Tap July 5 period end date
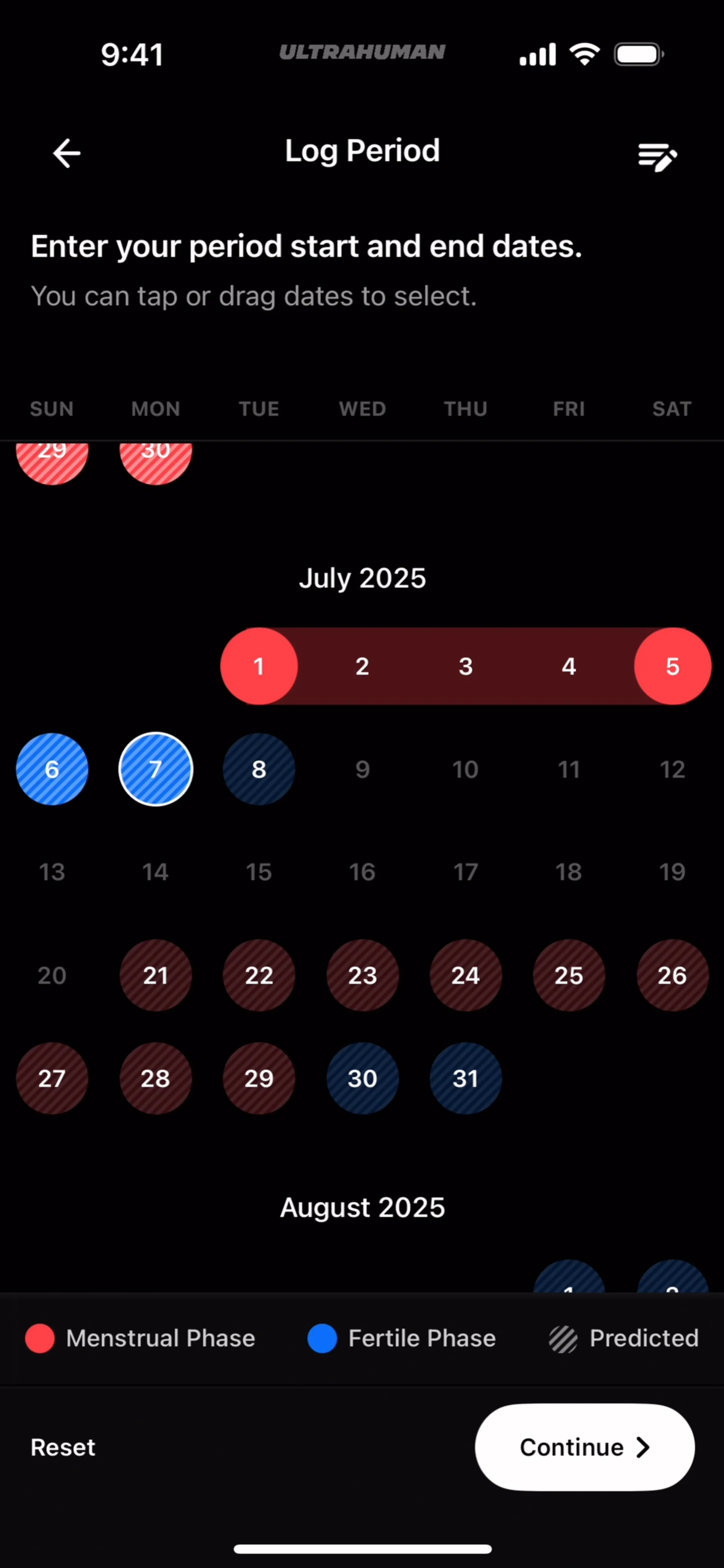 (x=672, y=666)
